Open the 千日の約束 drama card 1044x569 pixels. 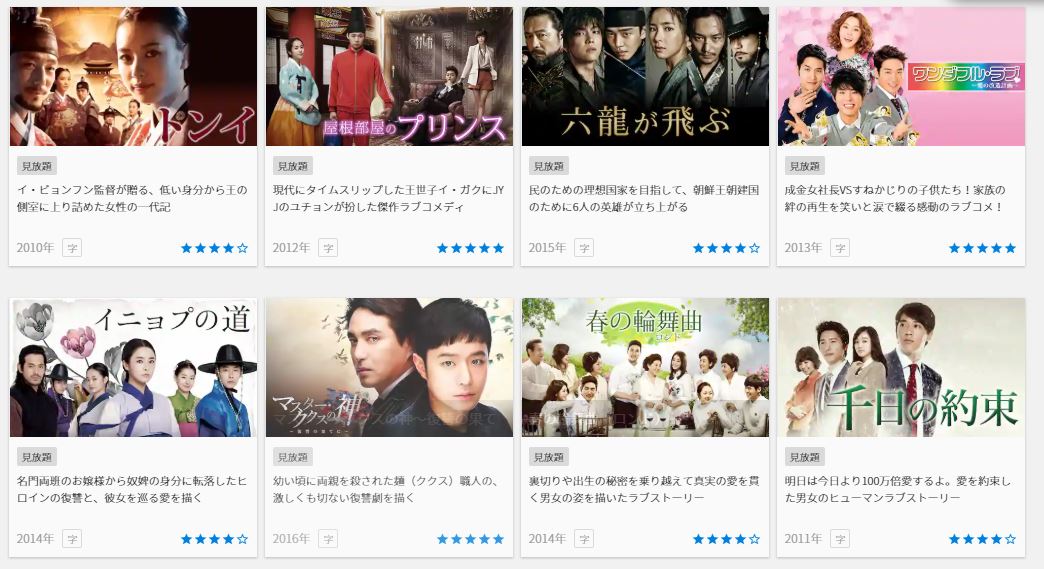click(x=901, y=367)
